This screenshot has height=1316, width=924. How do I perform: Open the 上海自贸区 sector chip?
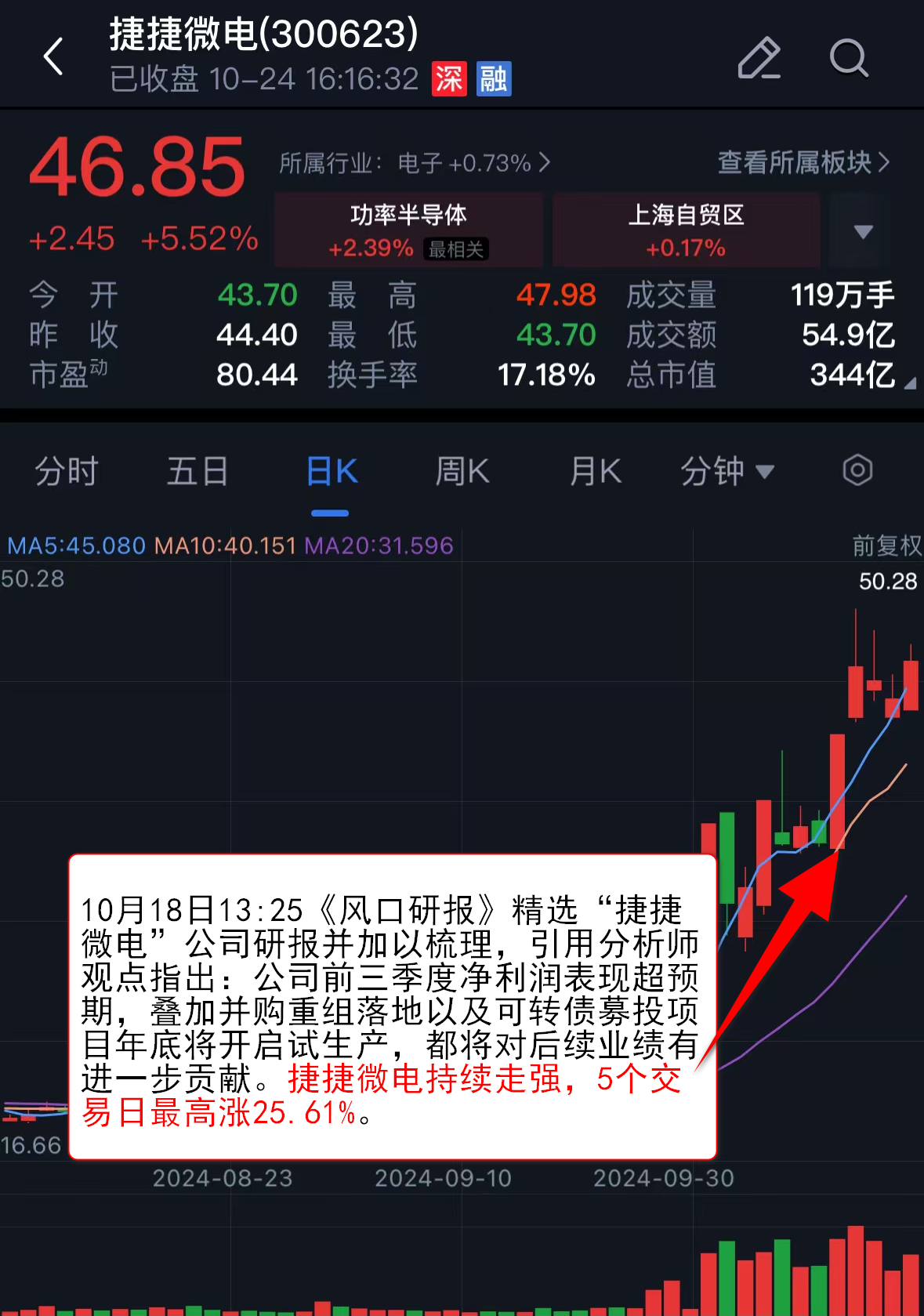(686, 230)
